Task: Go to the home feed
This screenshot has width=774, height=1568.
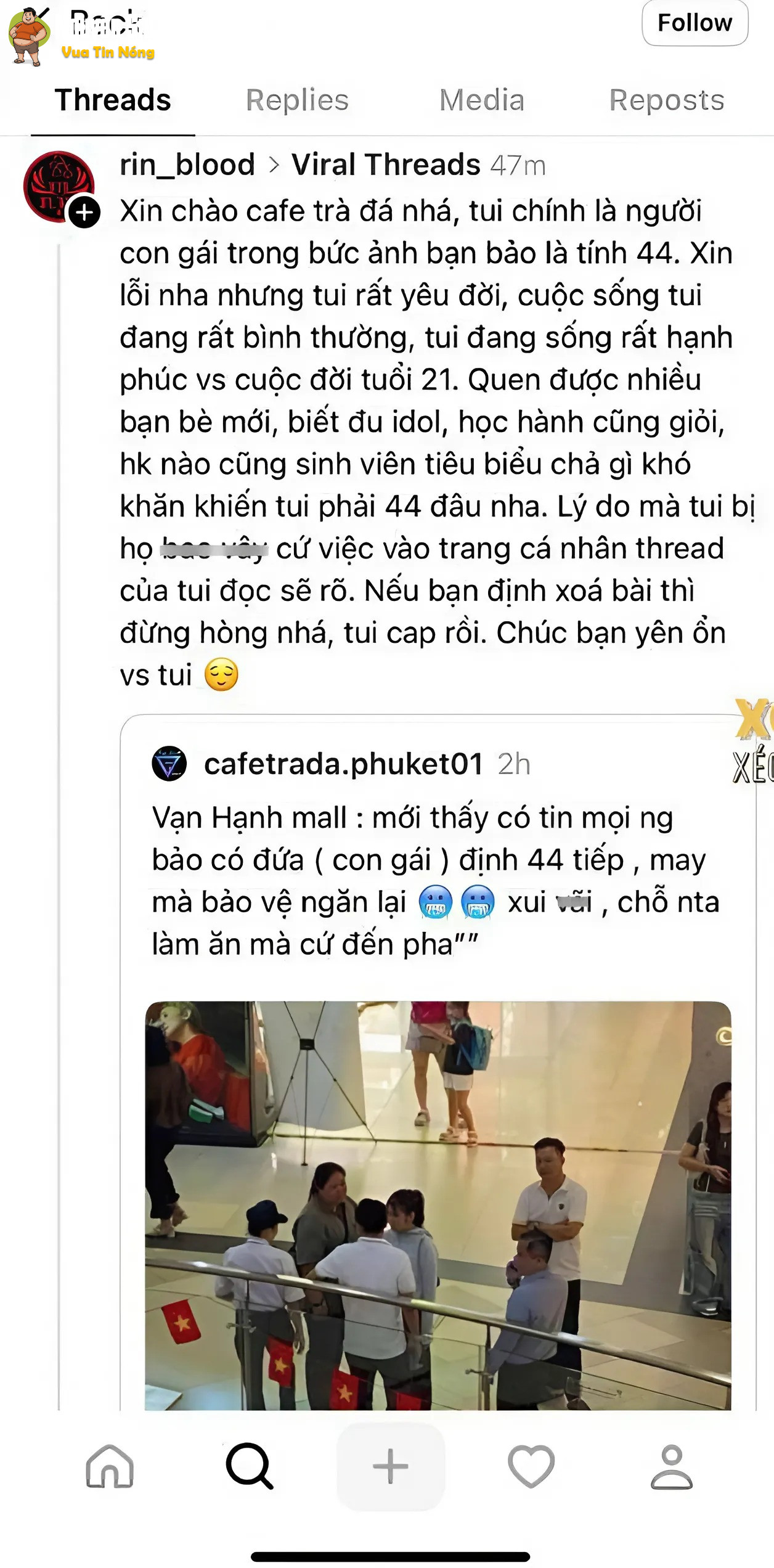Action: click(x=110, y=1467)
